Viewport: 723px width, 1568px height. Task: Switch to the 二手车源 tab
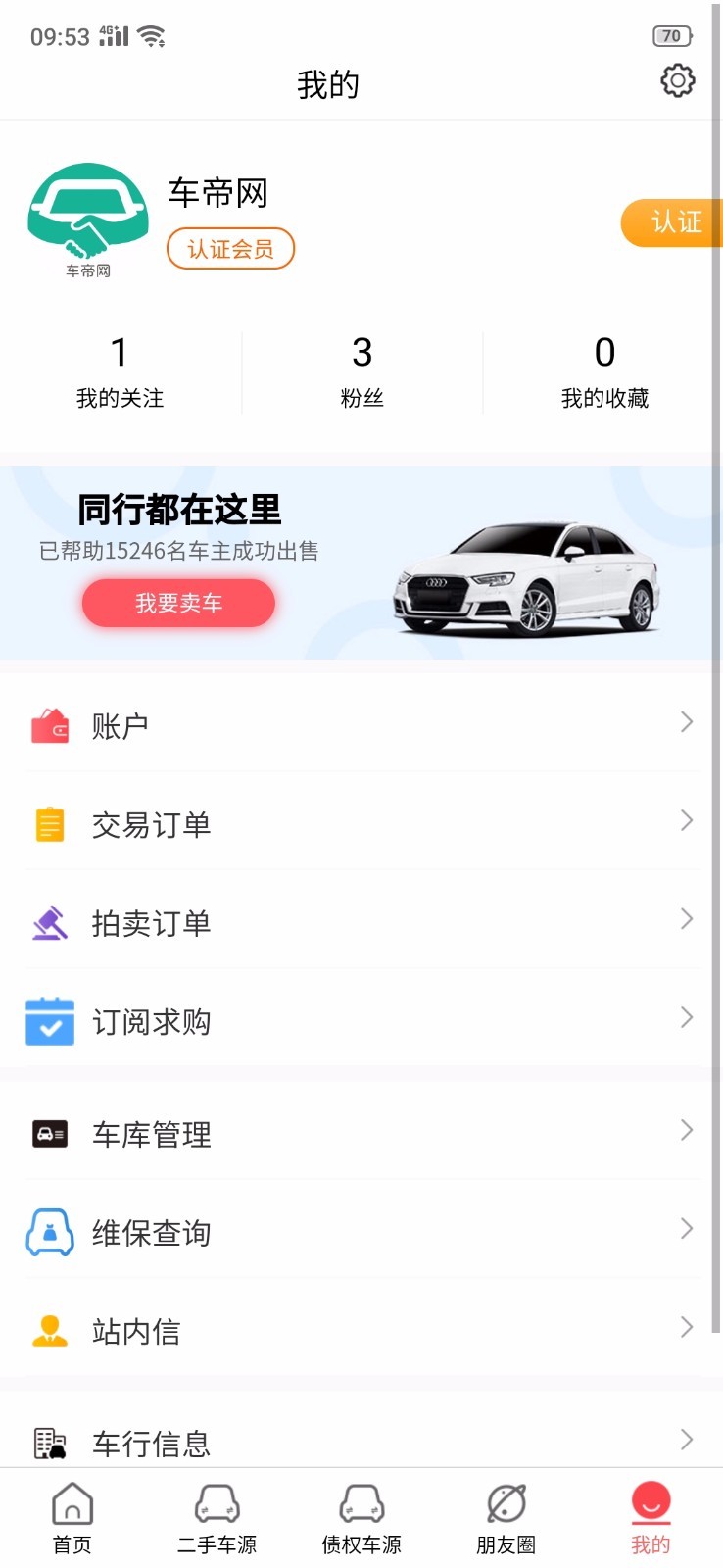pyautogui.click(x=217, y=1518)
